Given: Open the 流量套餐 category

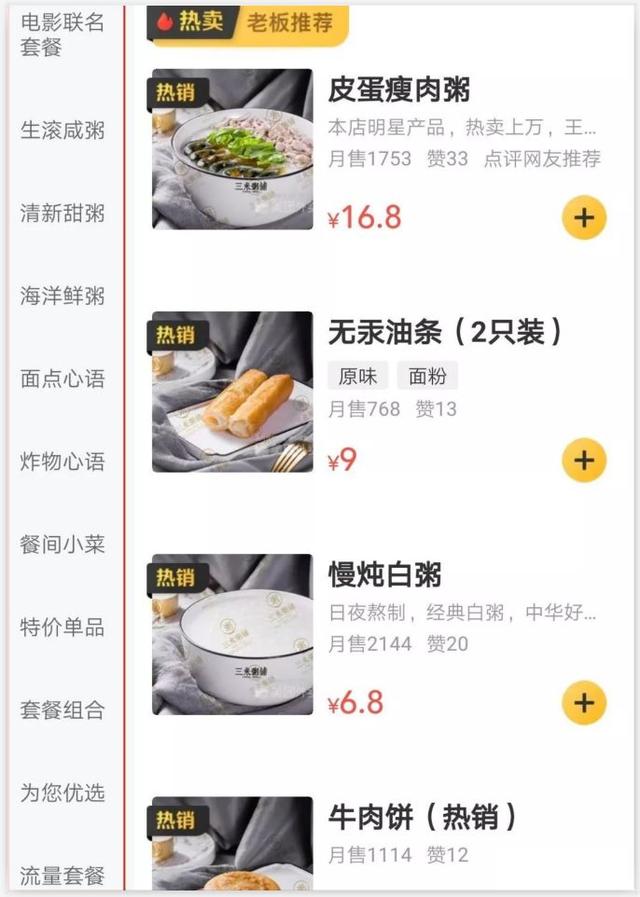Looking at the screenshot, I should click(62, 877).
